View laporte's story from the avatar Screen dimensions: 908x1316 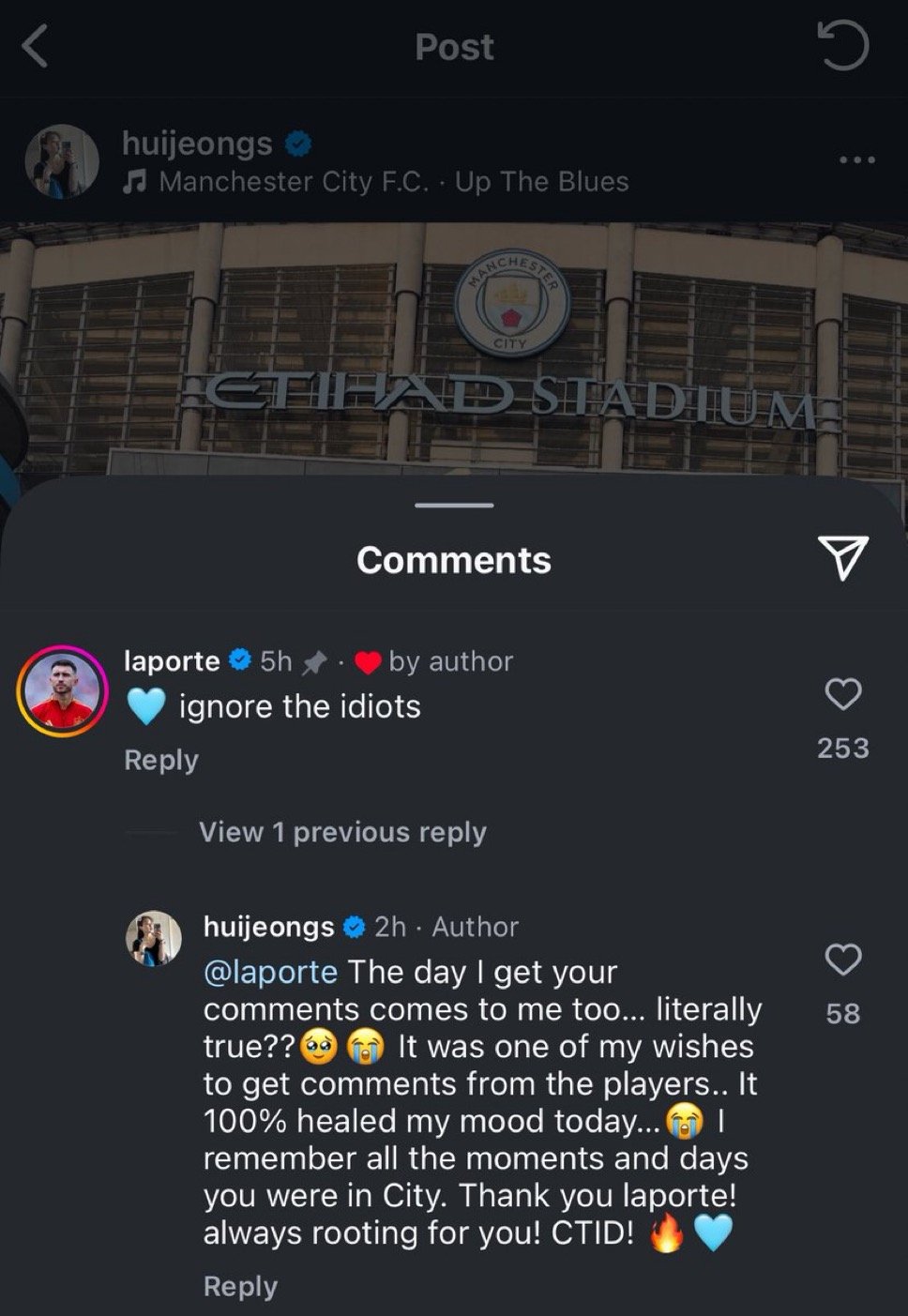[61, 689]
